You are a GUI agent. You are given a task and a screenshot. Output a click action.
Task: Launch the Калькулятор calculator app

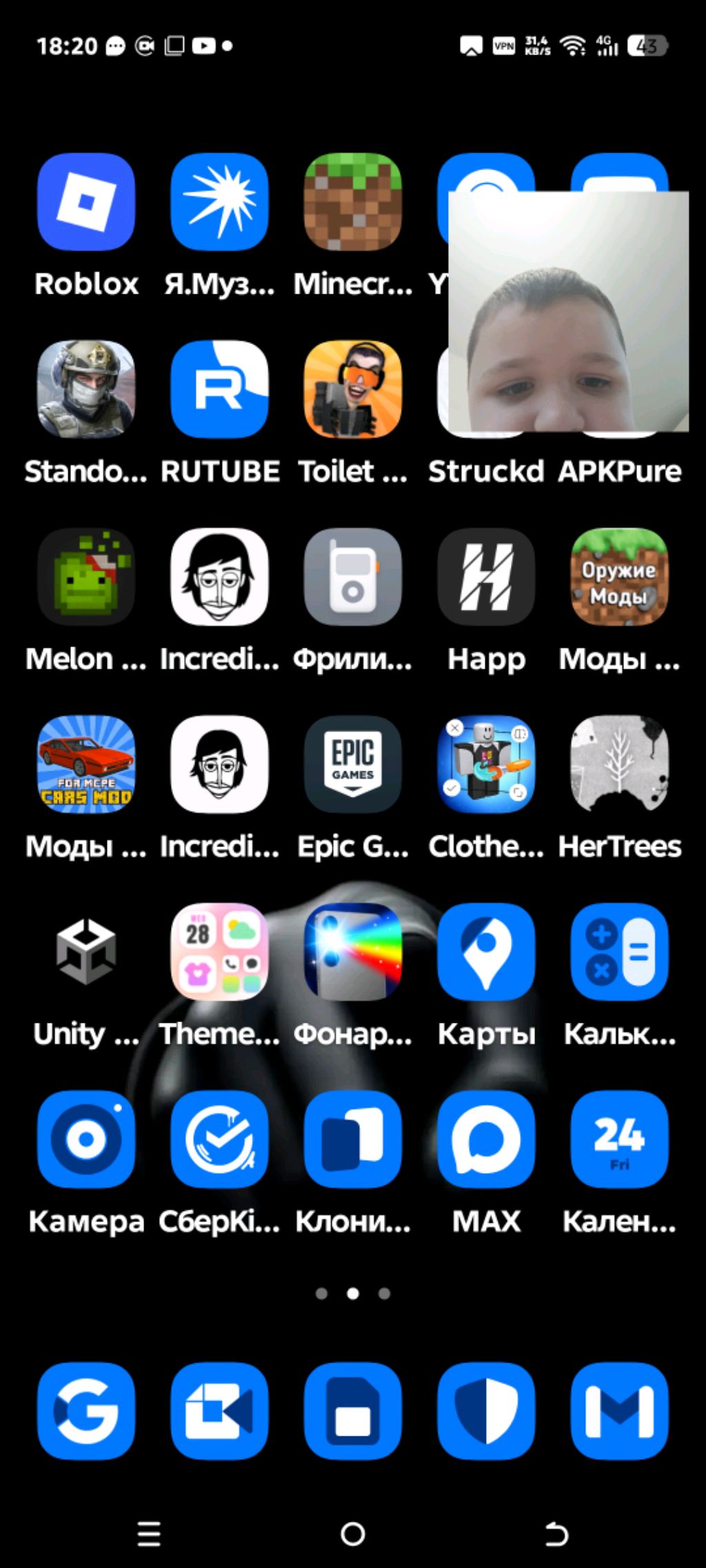point(619,952)
